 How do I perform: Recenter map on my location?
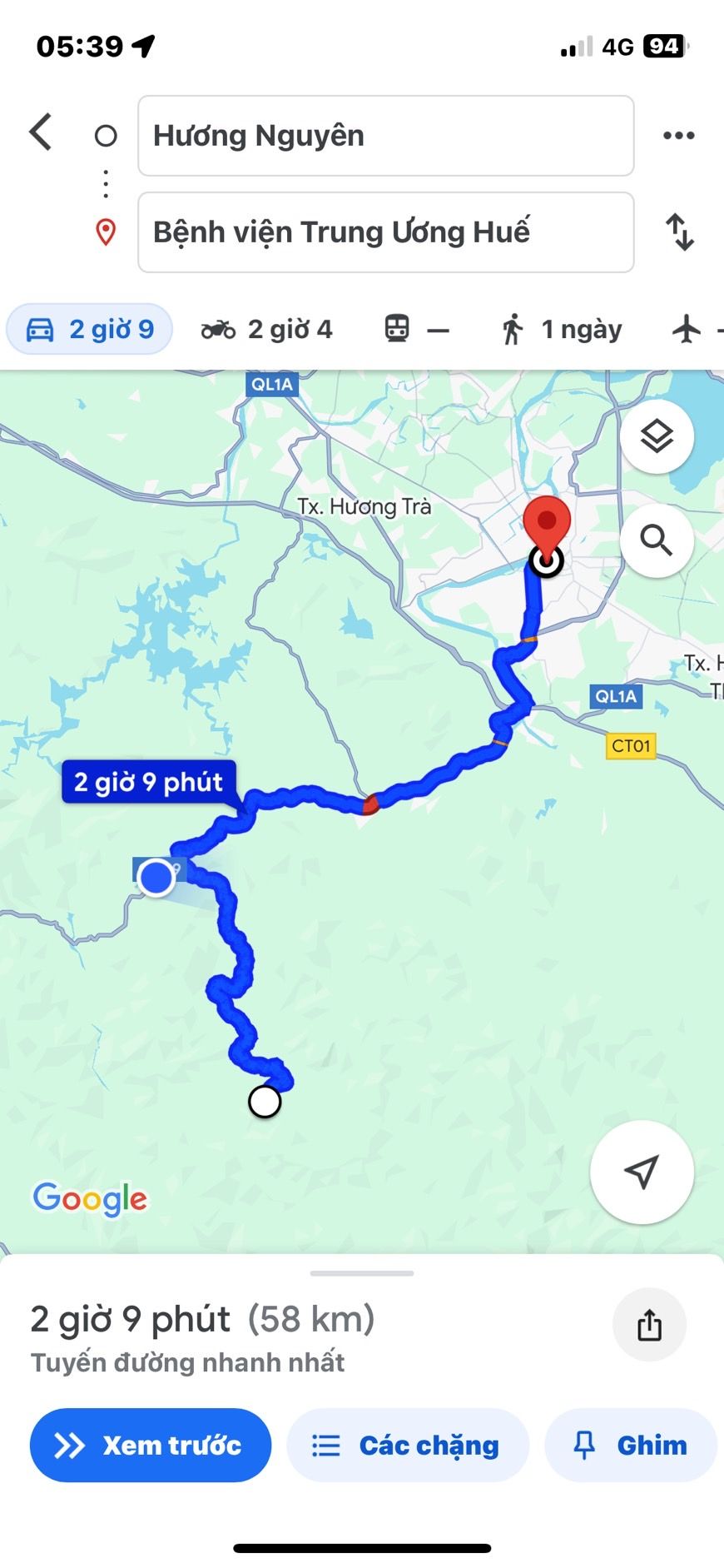point(642,1172)
